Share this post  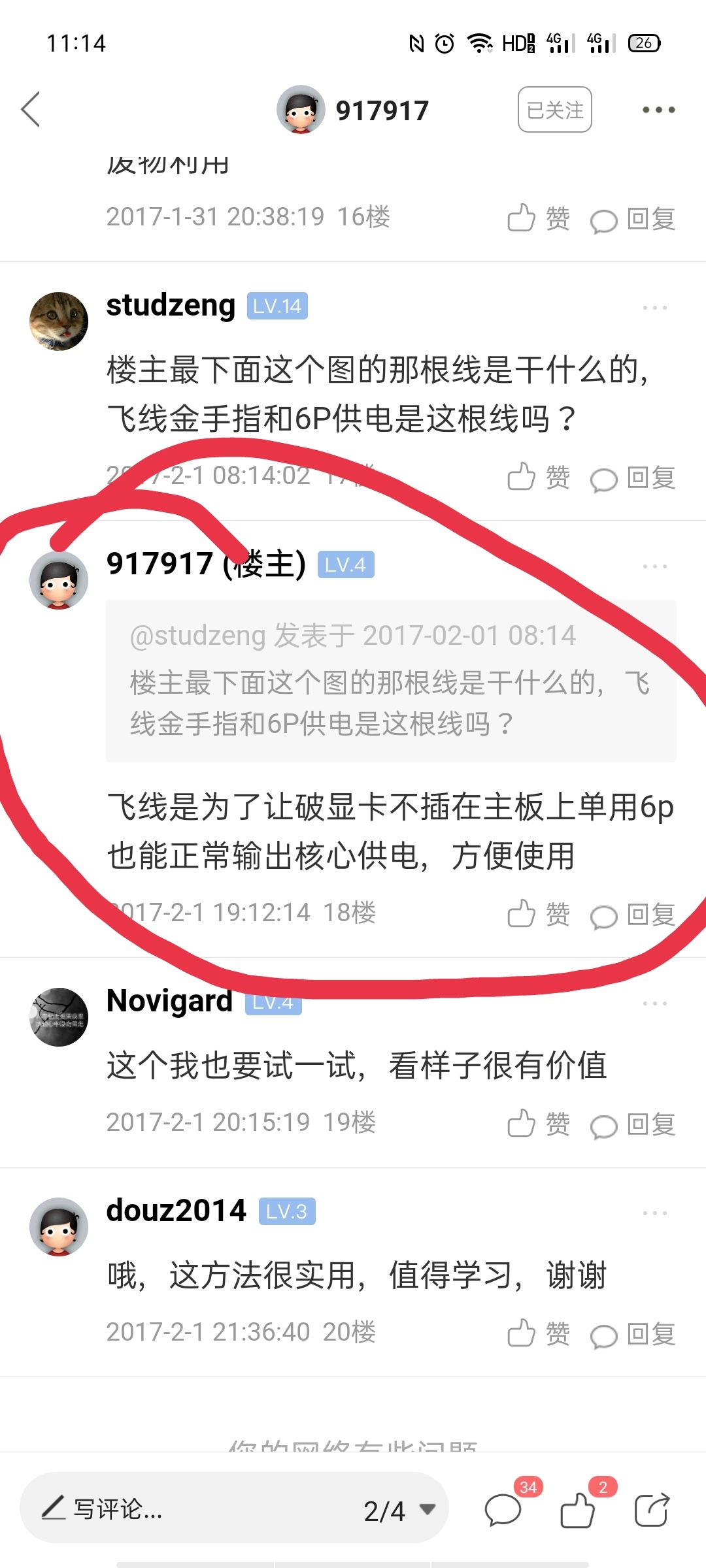click(652, 1509)
